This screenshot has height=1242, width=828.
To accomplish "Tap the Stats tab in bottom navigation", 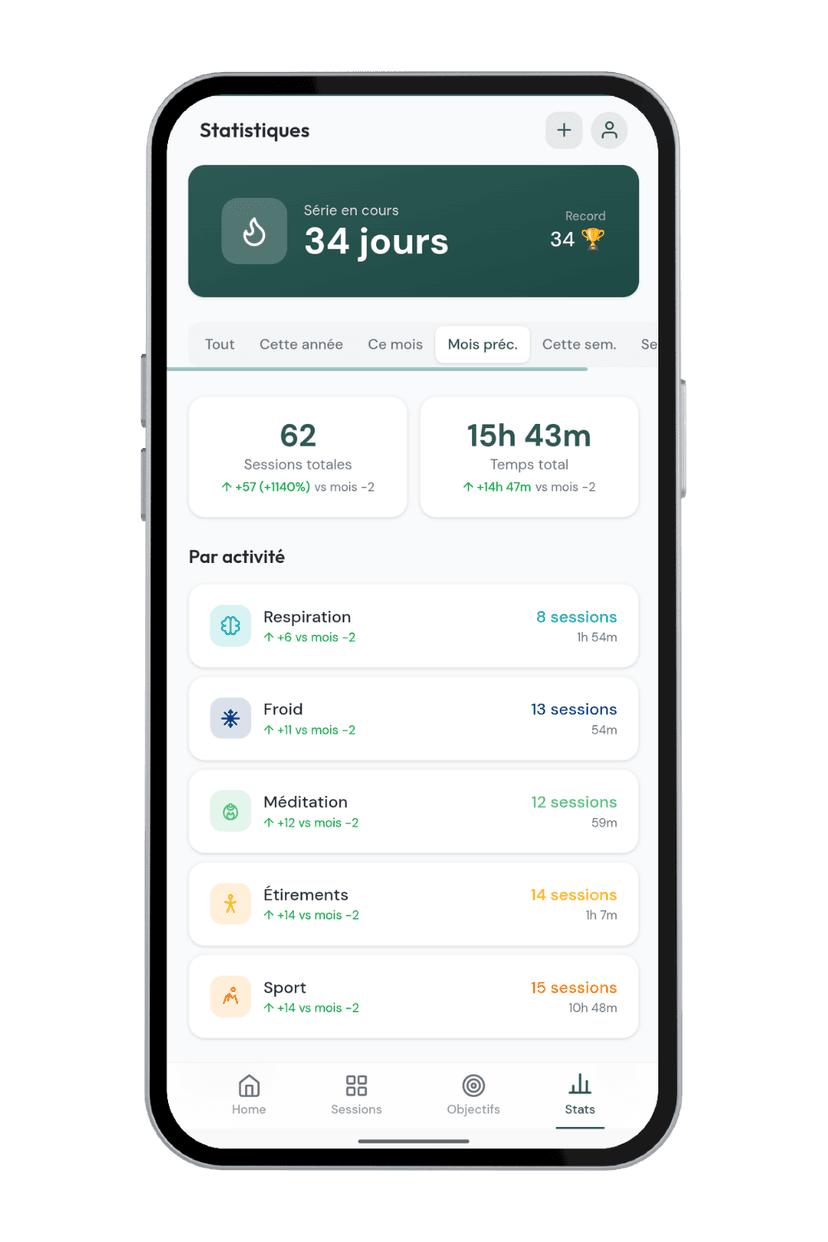I will pyautogui.click(x=579, y=1094).
